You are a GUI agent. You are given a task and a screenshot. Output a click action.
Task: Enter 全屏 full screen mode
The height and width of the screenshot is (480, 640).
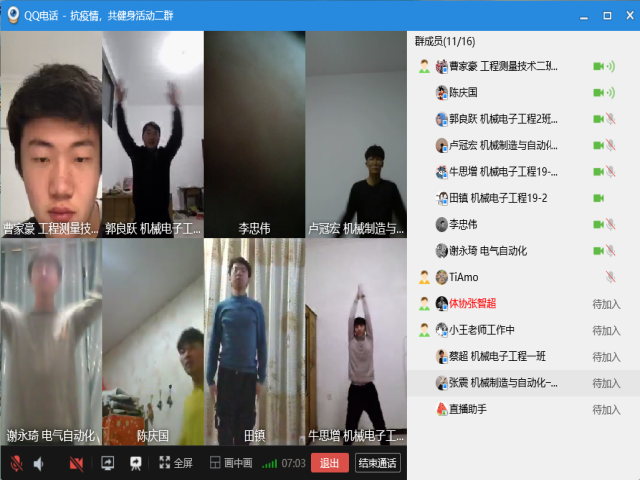click(x=176, y=463)
